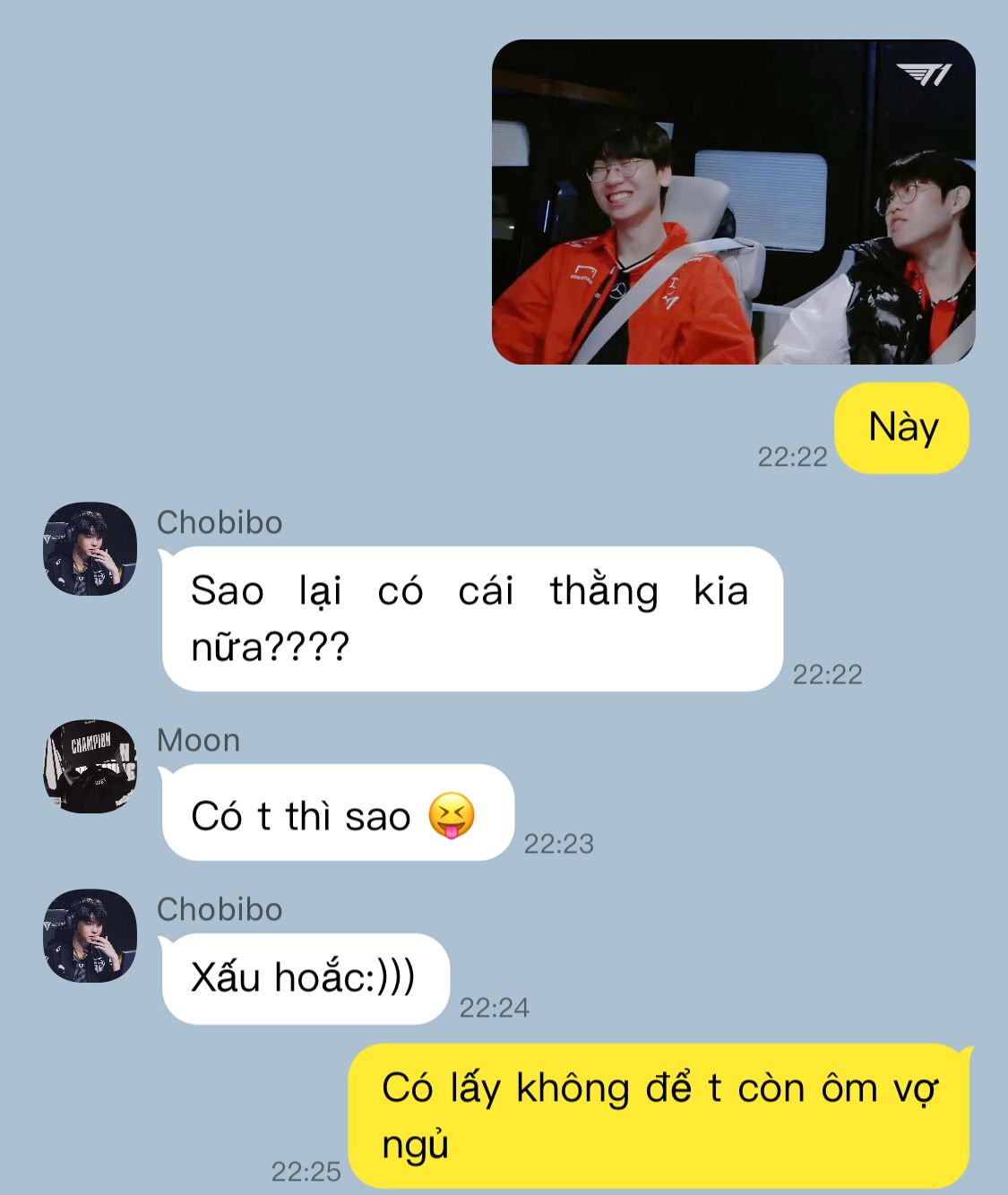This screenshot has width=1008, height=1195.
Task: Open the shared photo in chat
Action: coord(733,202)
